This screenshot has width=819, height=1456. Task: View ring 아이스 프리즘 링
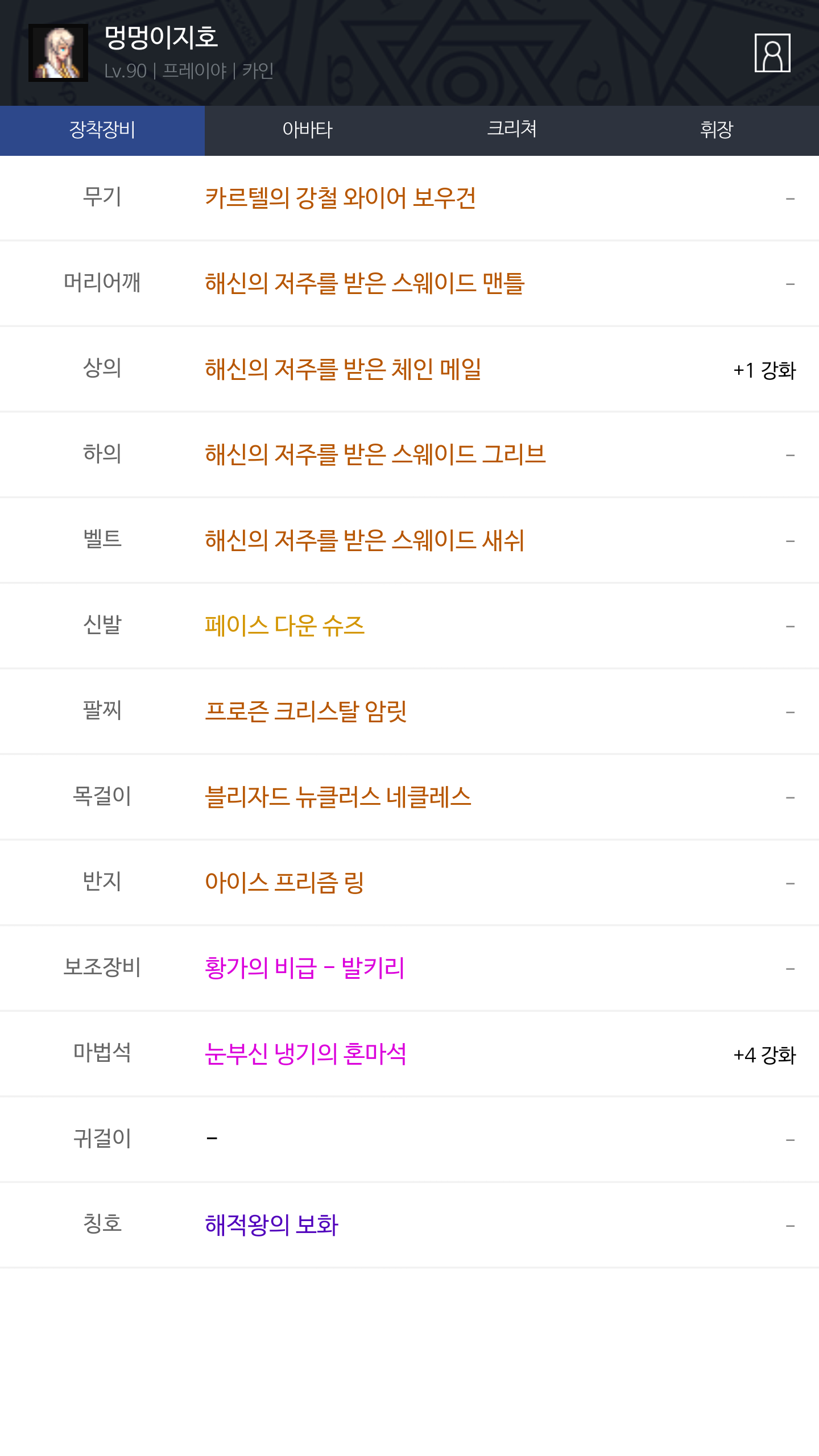coord(284,883)
